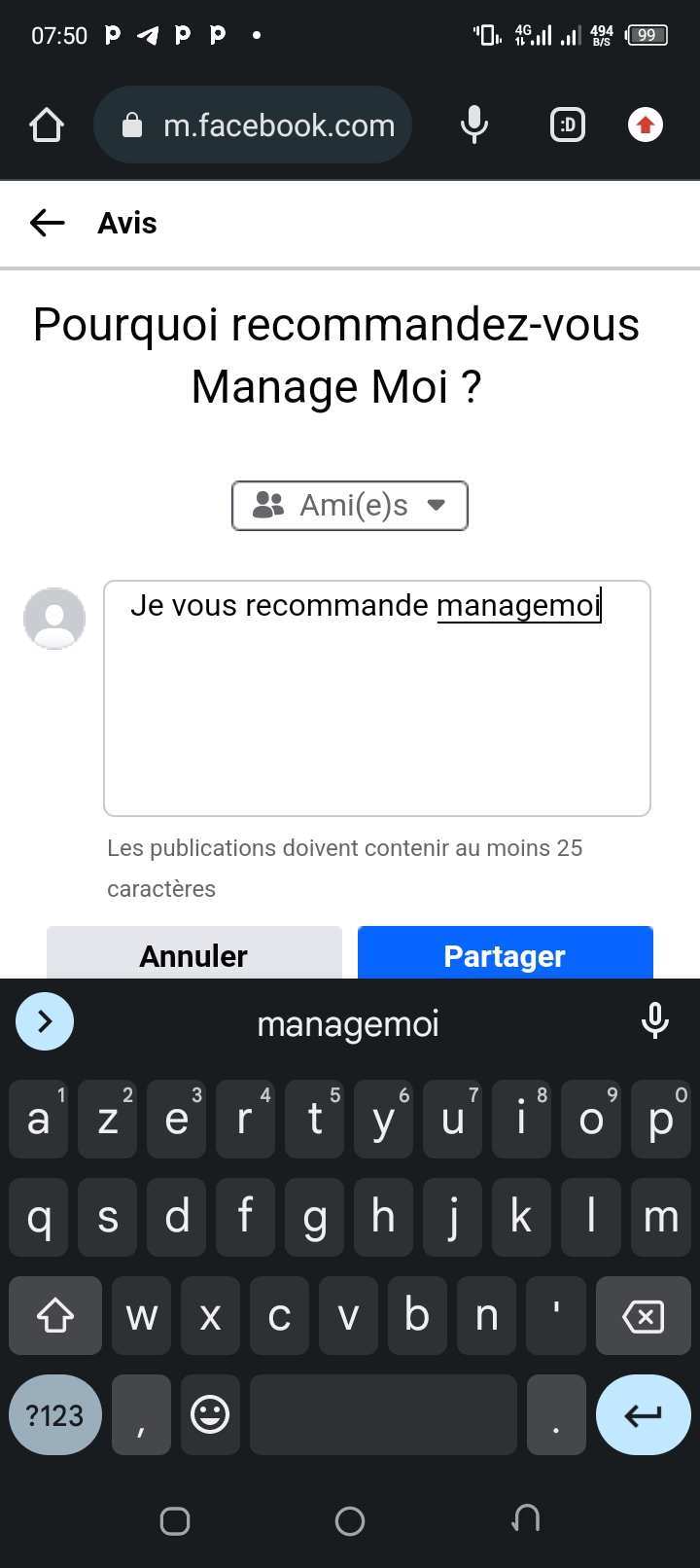Tap the recommendation text field
Image resolution: width=700 pixels, height=1568 pixels.
(377, 698)
